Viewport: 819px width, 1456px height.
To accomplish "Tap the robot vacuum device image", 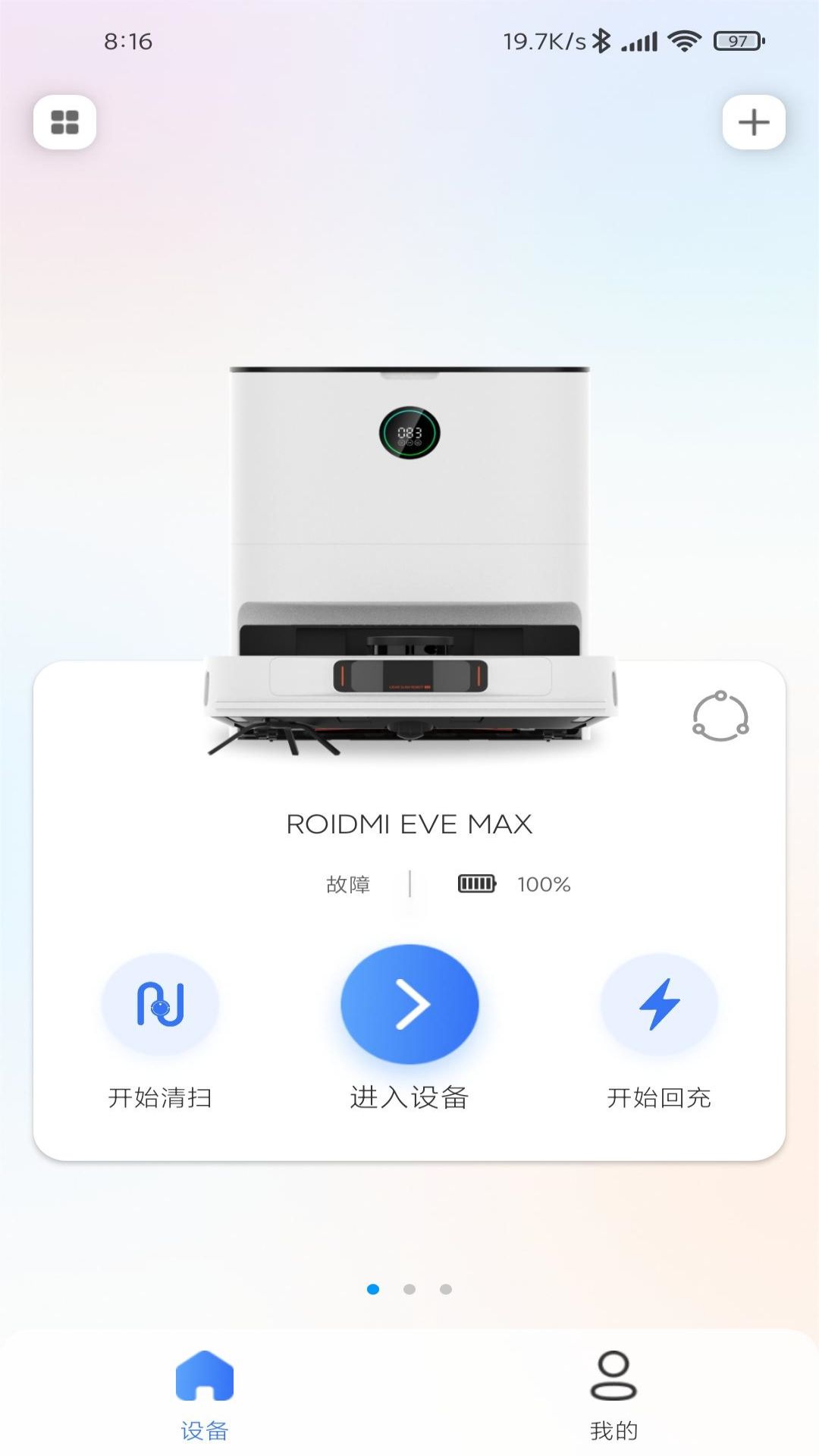I will click(x=409, y=531).
